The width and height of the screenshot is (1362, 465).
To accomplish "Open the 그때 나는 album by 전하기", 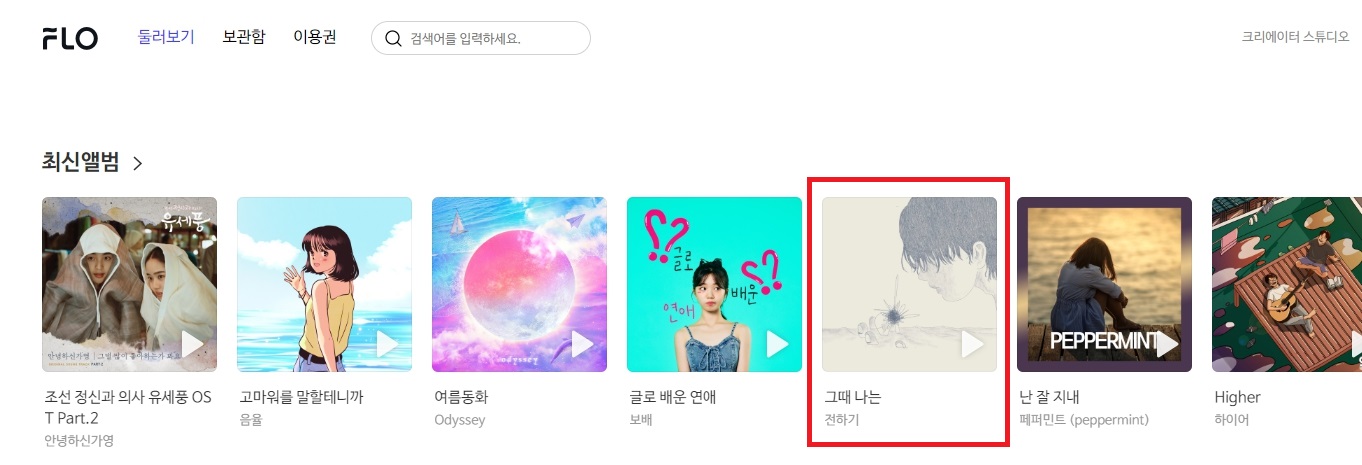I will (908, 284).
